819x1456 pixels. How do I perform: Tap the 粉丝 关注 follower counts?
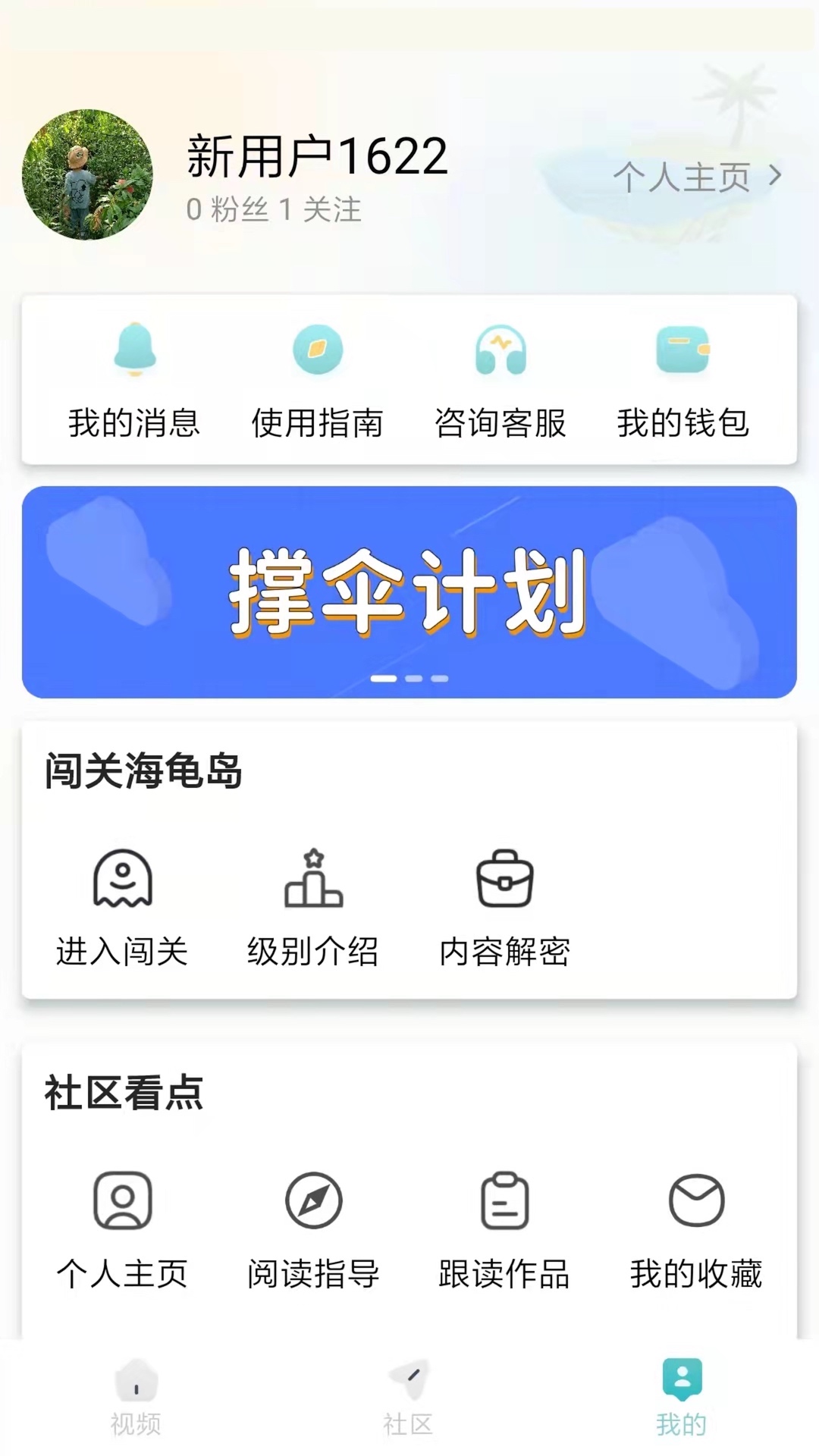[274, 210]
